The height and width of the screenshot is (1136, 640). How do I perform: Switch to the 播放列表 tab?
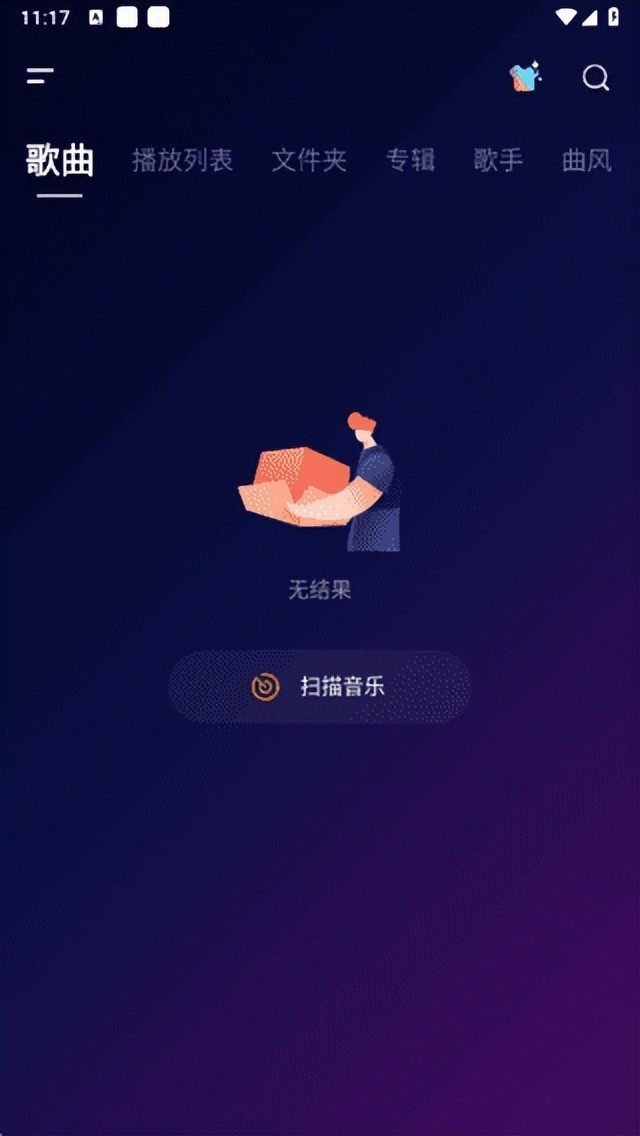[x=183, y=160]
